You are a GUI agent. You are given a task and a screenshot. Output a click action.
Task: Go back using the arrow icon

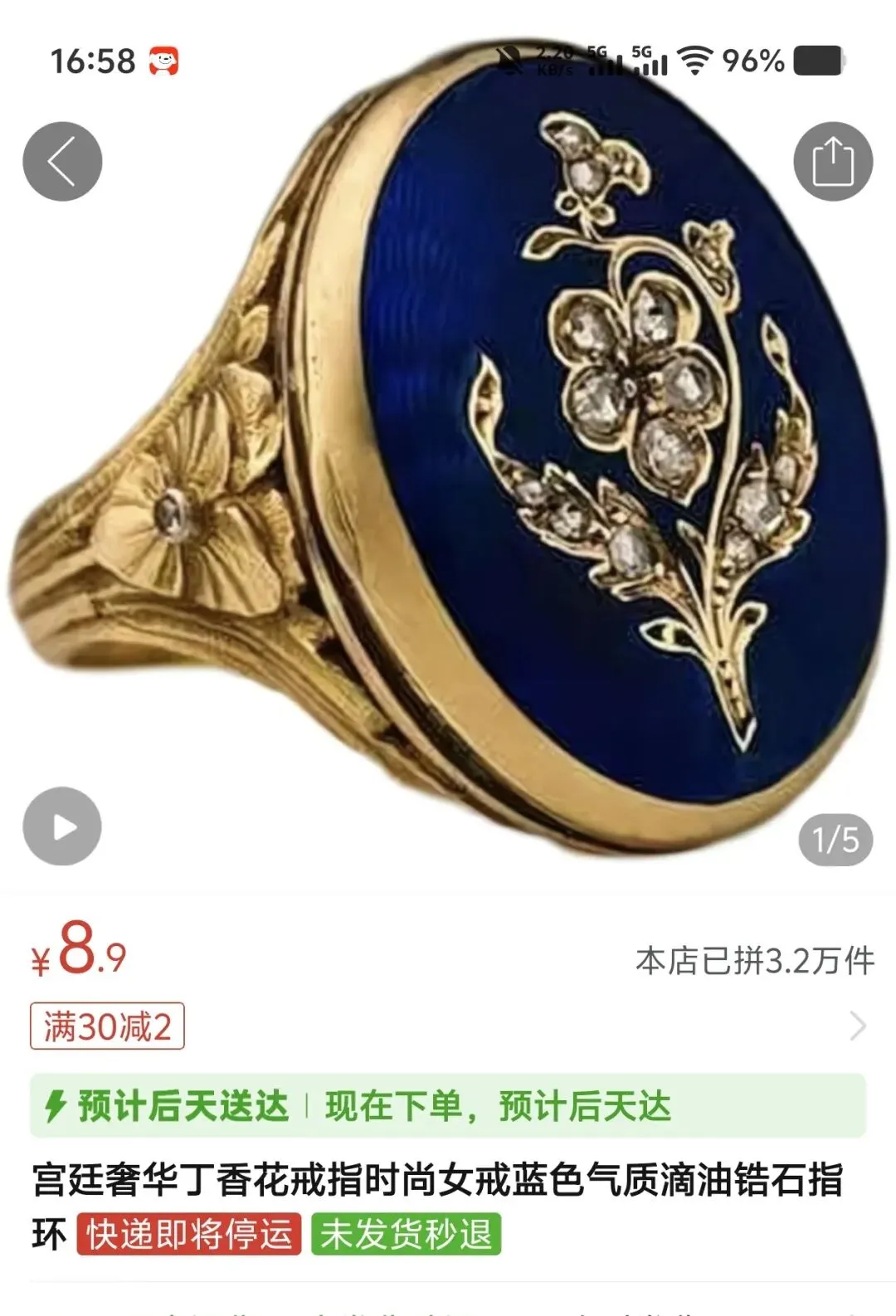pyautogui.click(x=62, y=162)
